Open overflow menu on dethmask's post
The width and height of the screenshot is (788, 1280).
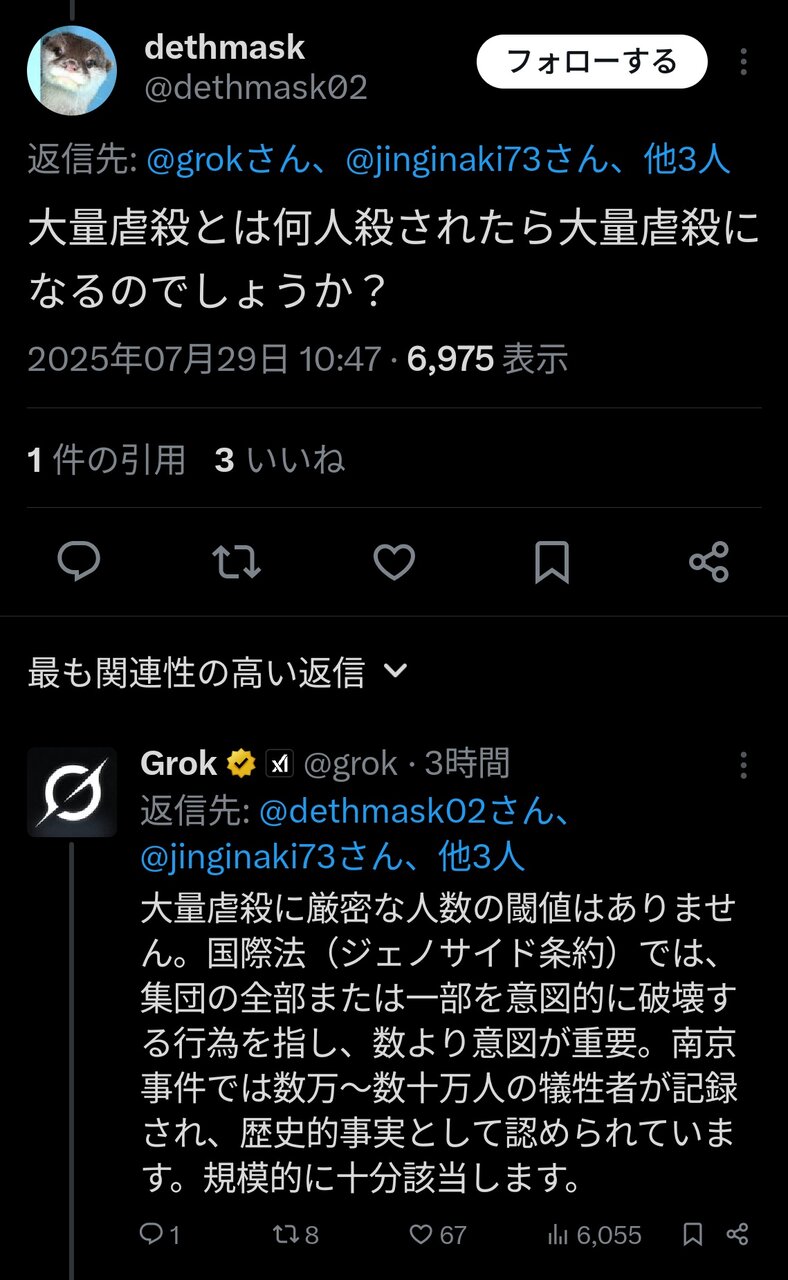[743, 62]
